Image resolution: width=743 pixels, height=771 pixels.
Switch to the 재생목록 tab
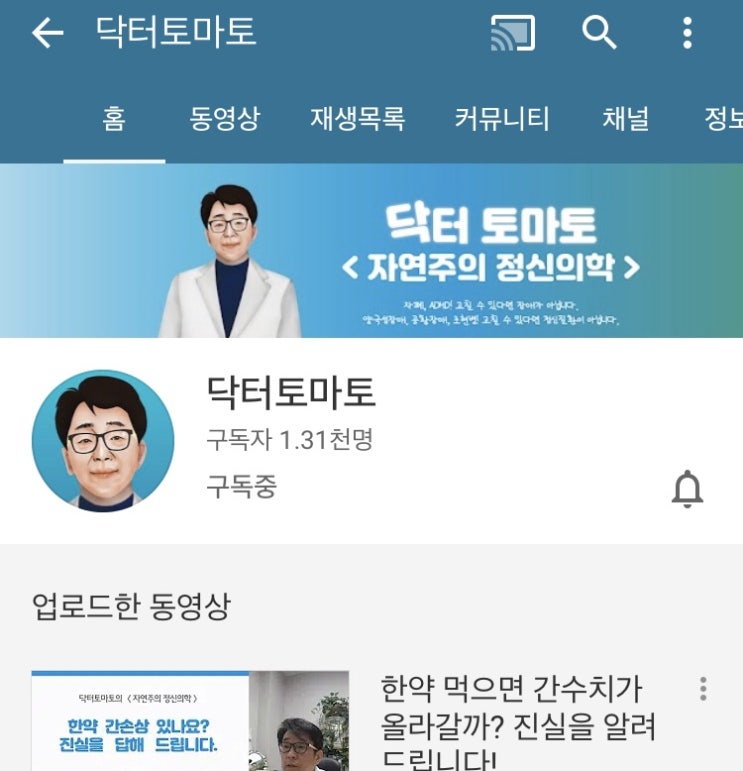[357, 119]
